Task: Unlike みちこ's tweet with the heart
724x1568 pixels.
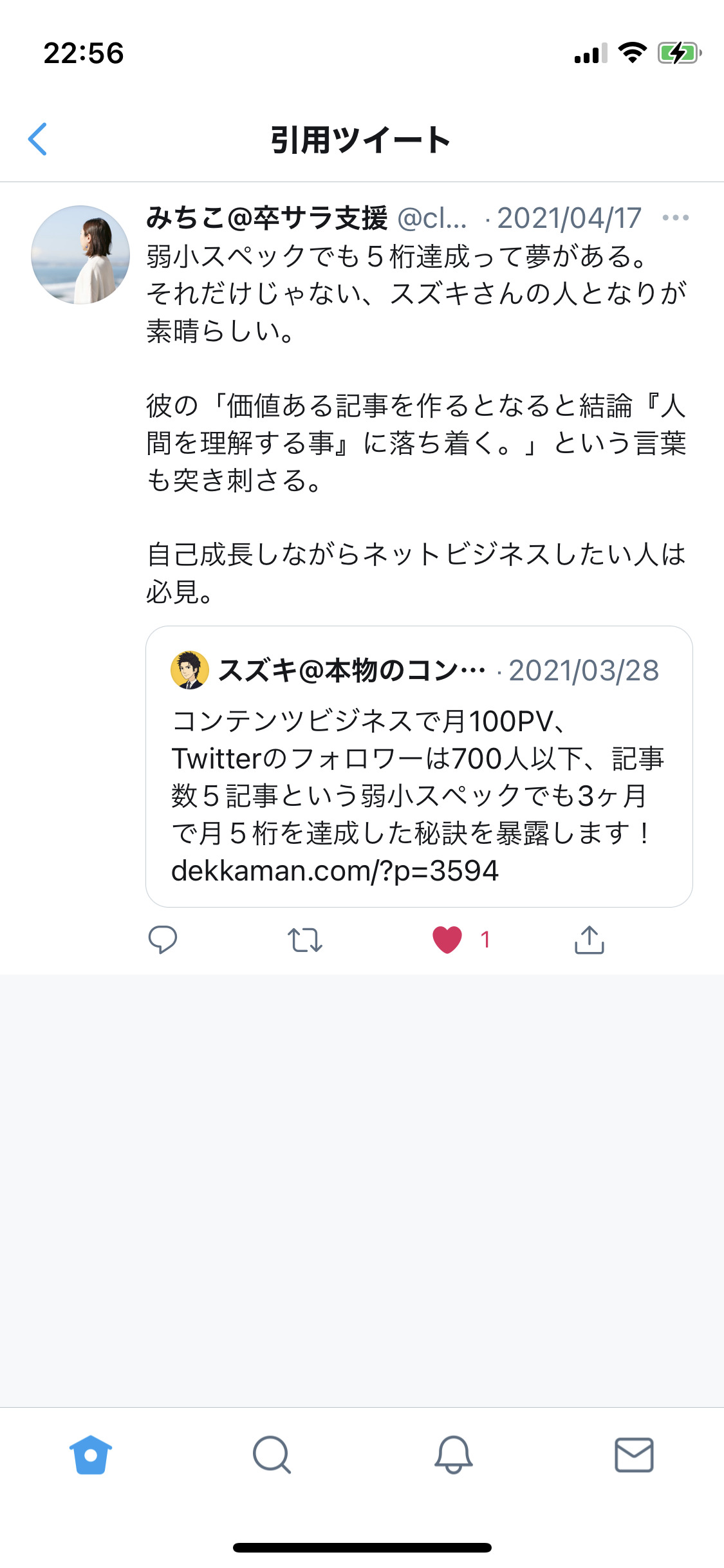Action: (x=447, y=940)
